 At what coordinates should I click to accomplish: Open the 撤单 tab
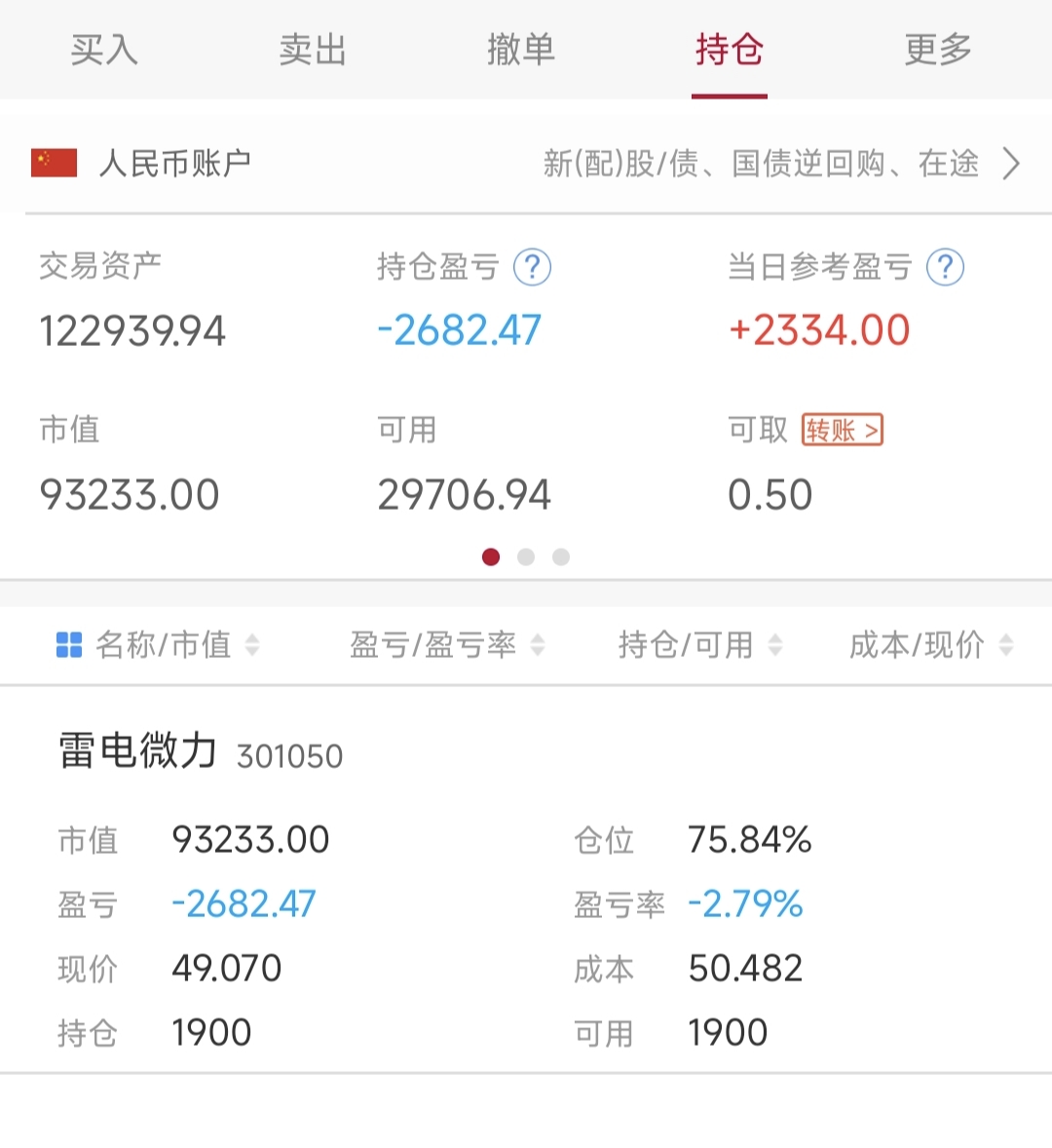coord(521,51)
